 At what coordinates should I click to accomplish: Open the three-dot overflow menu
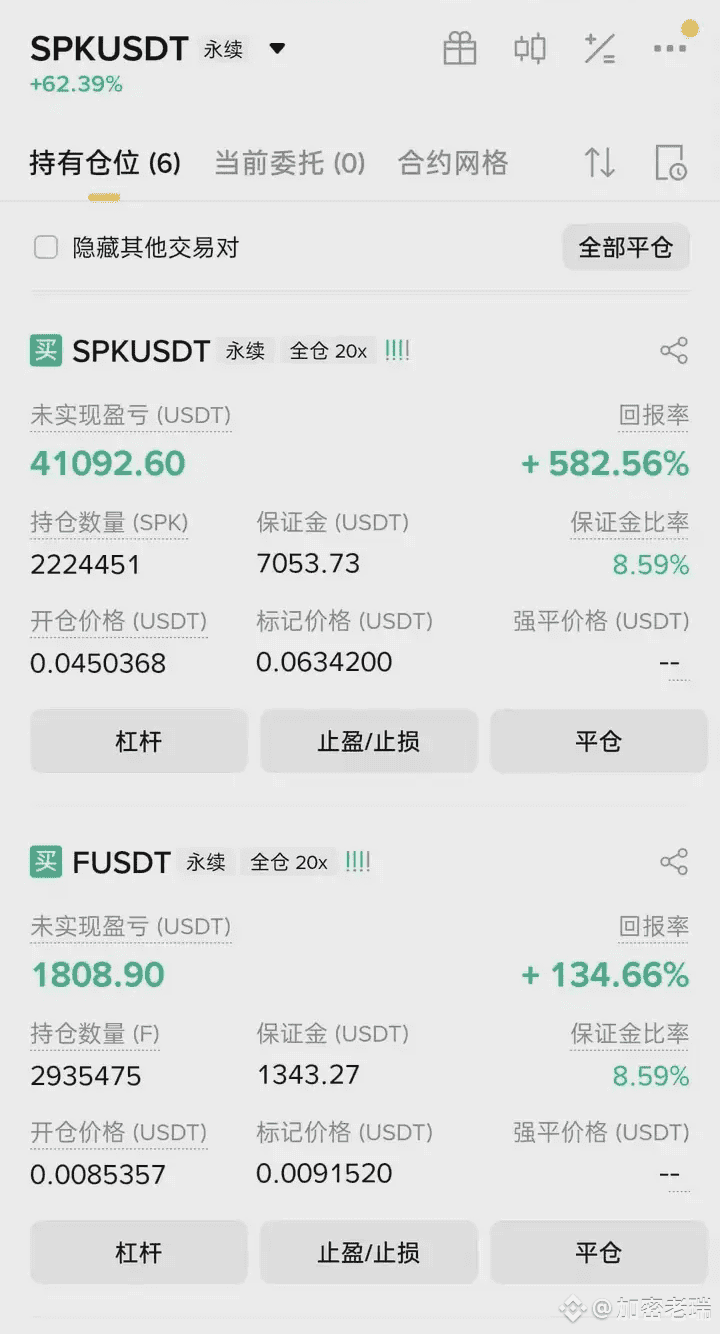669,49
